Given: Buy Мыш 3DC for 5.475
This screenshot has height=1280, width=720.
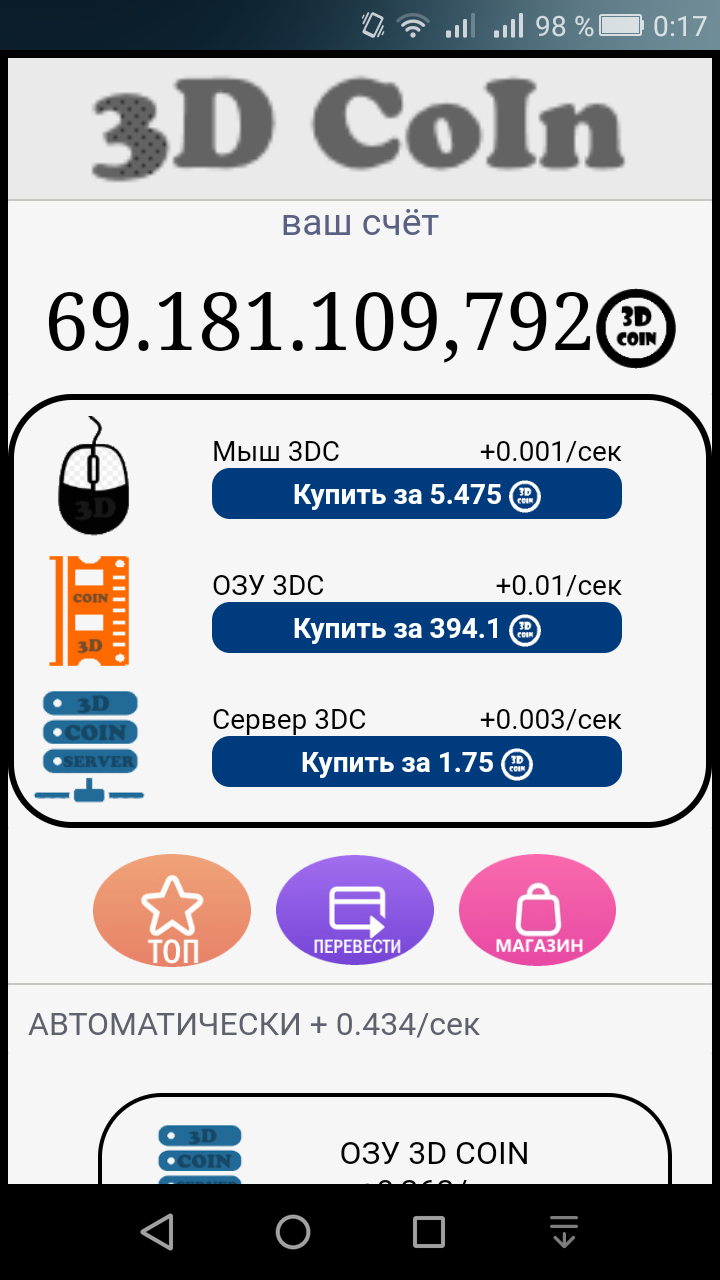Looking at the screenshot, I should [x=416, y=494].
